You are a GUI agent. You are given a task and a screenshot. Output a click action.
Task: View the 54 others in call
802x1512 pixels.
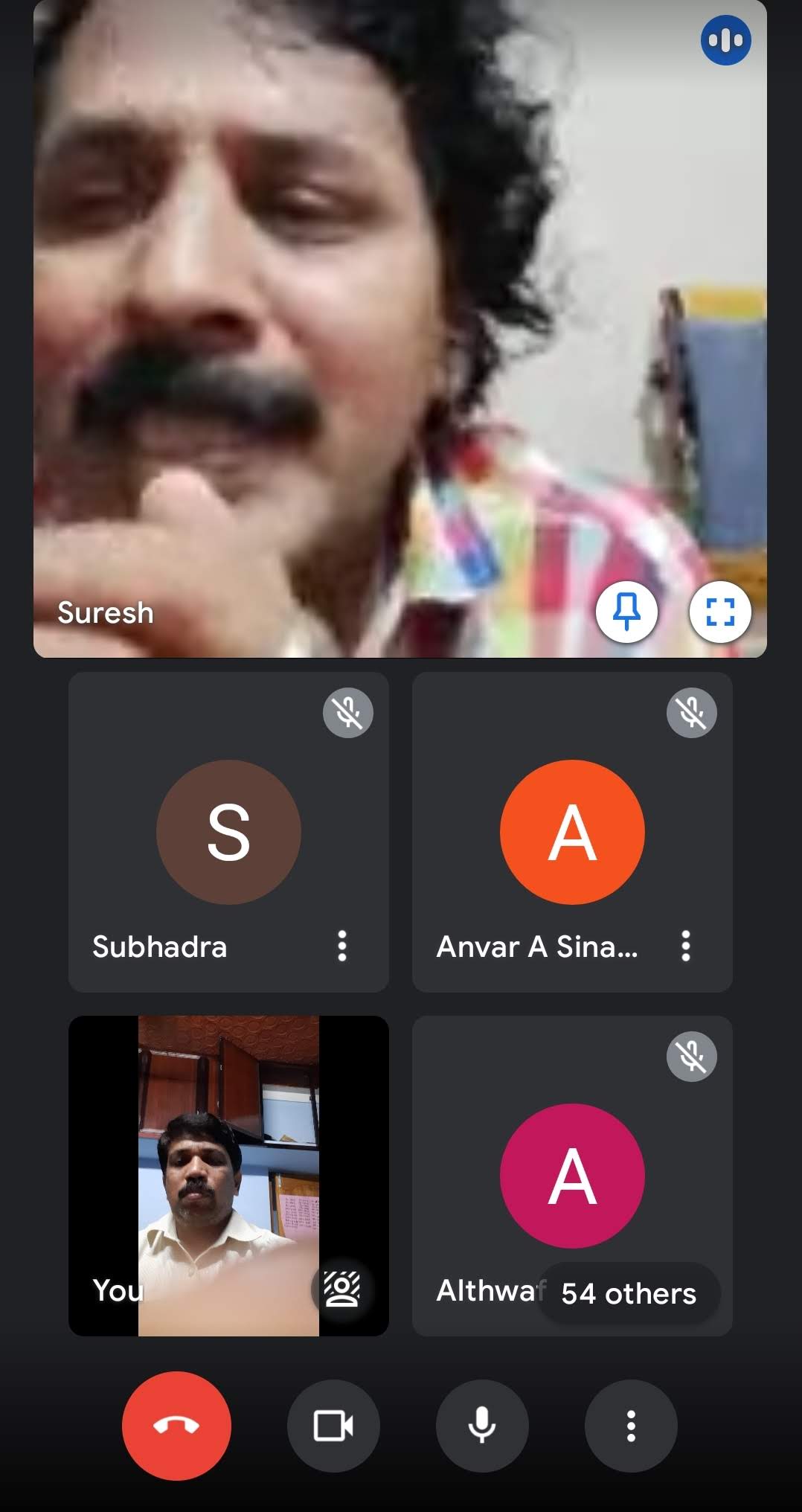point(629,1293)
